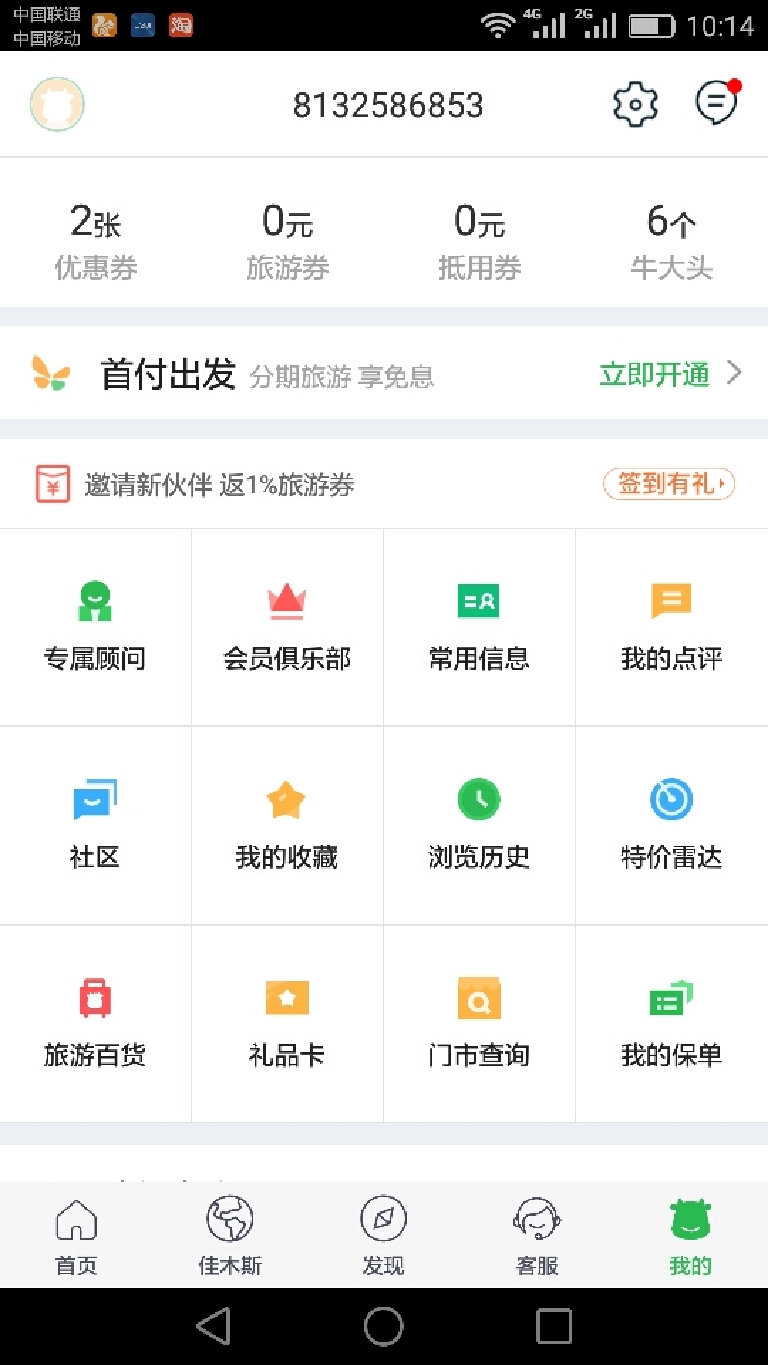
Task: Check 浏览历史 browsing history
Action: [479, 825]
